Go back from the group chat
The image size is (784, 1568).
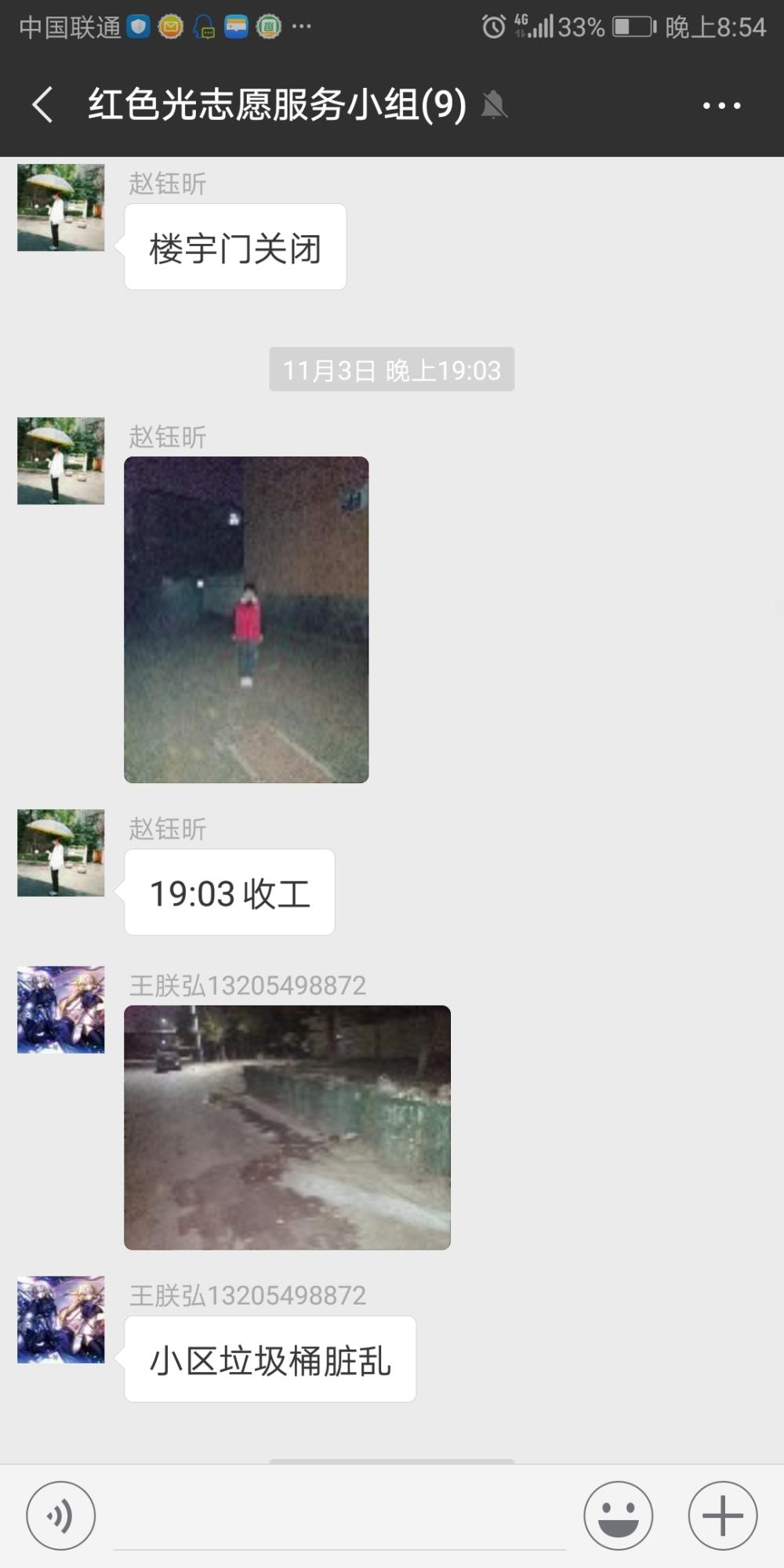(x=43, y=104)
